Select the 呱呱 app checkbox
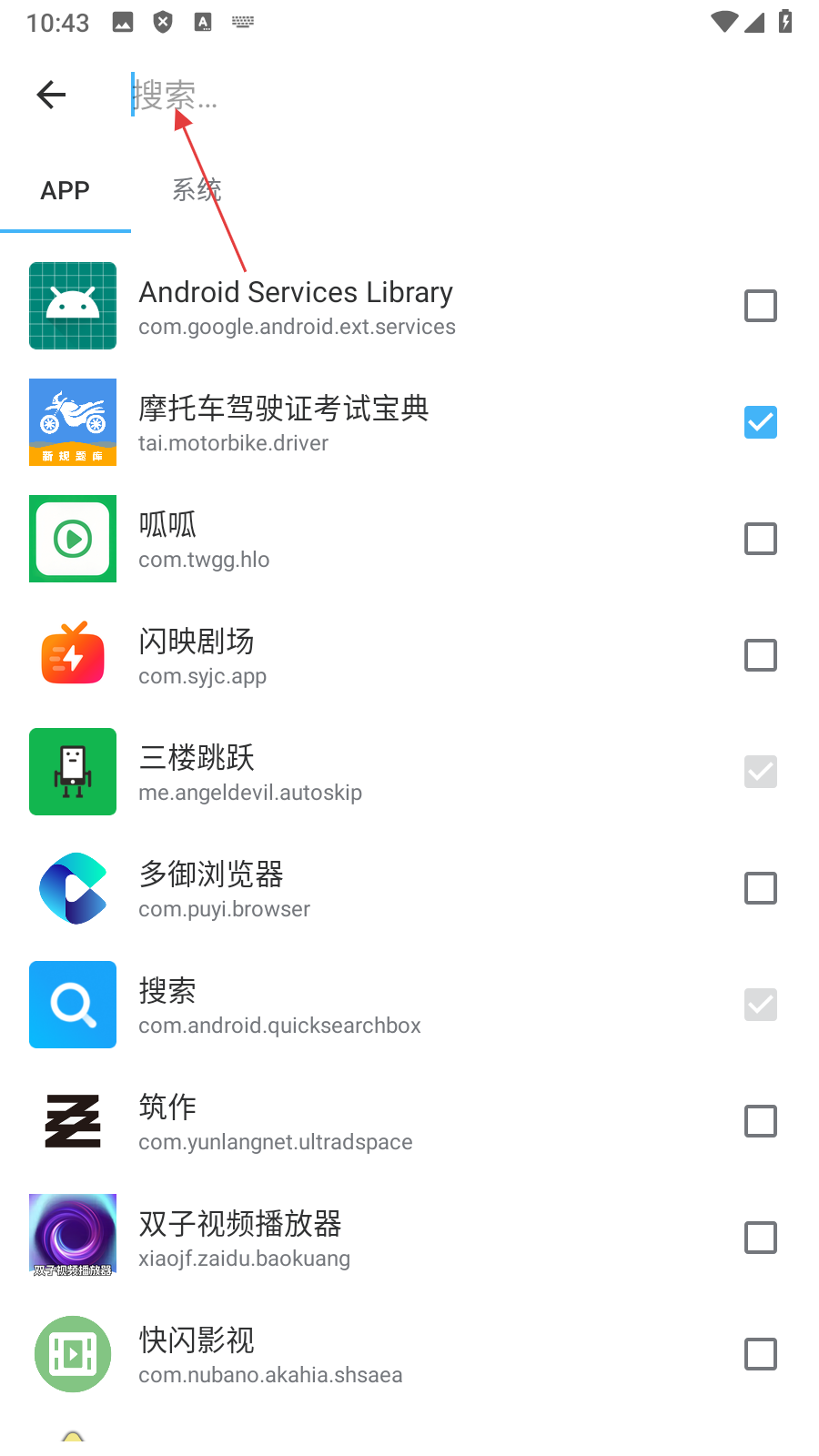 [760, 539]
